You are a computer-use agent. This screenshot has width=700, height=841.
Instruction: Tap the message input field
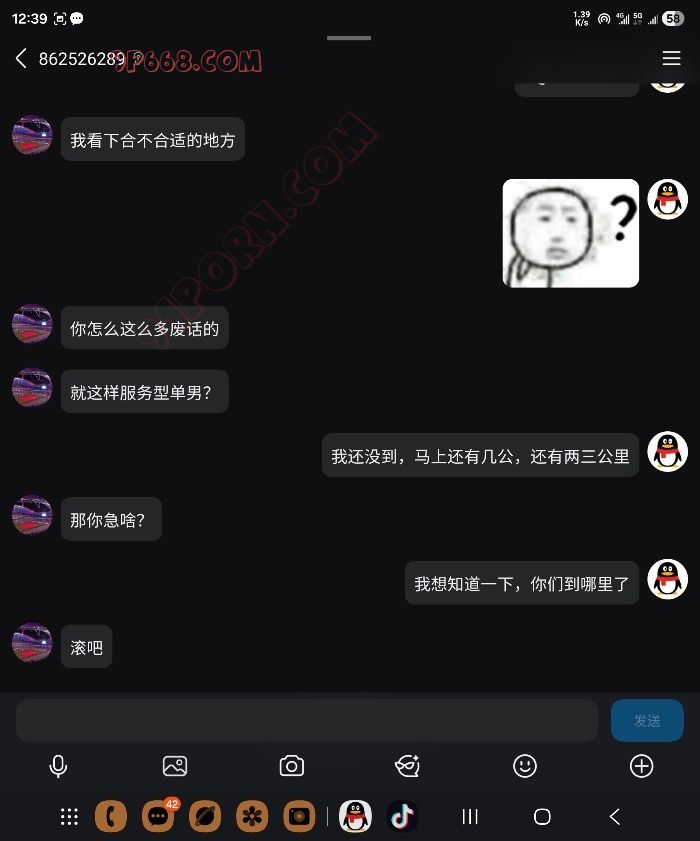tap(306, 720)
